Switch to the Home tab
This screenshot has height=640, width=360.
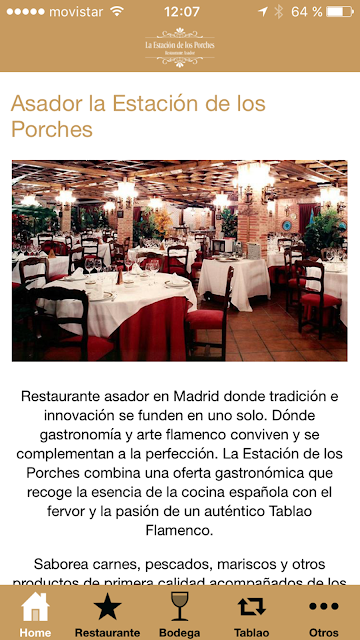(x=36, y=613)
